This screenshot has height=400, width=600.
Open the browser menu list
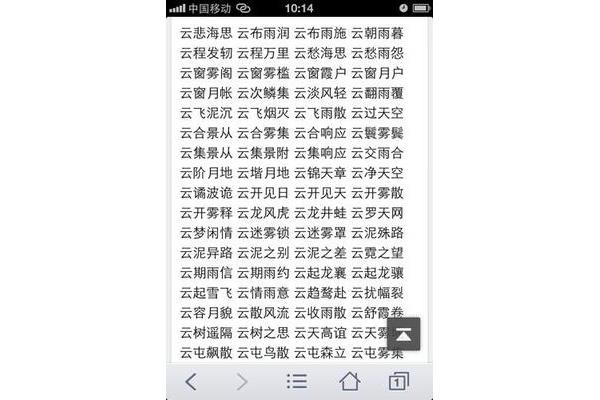click(297, 381)
